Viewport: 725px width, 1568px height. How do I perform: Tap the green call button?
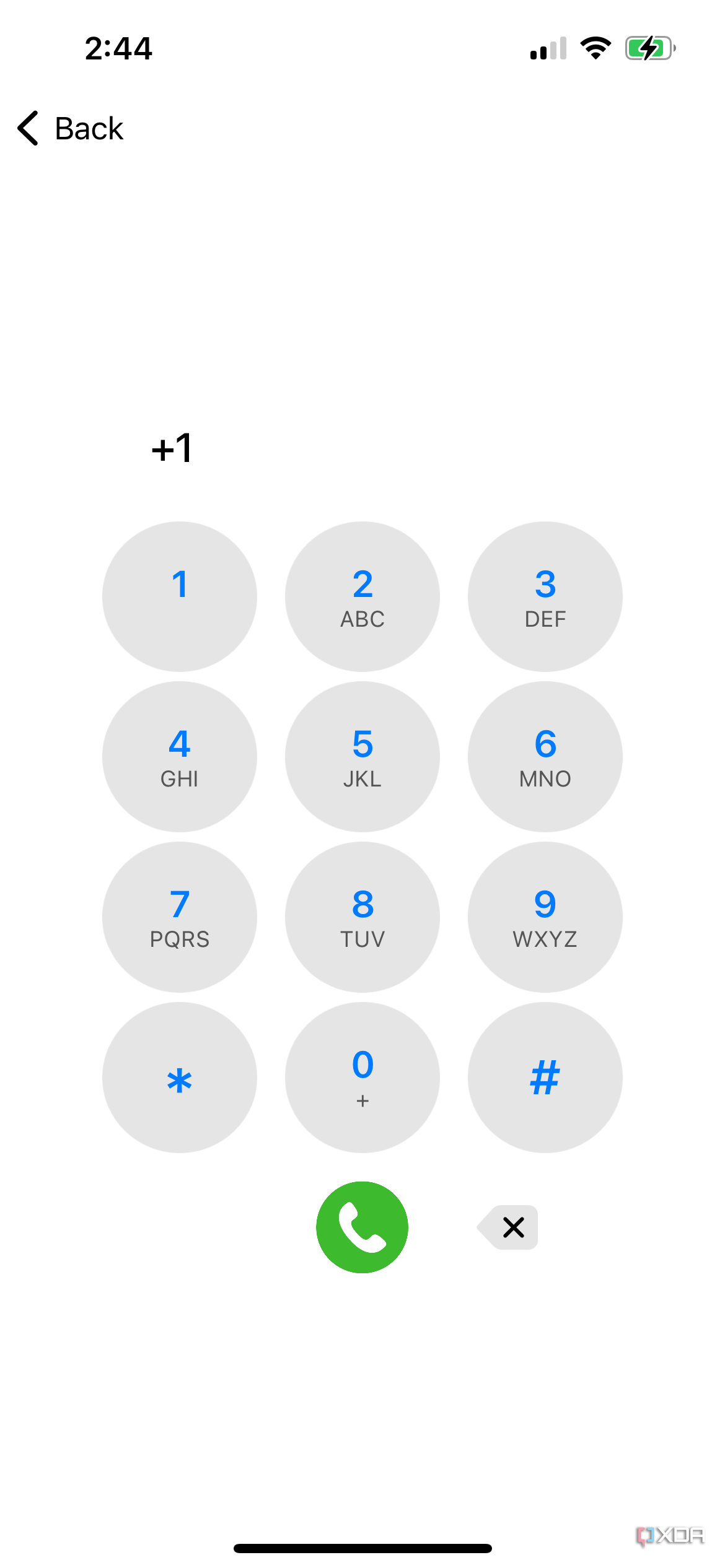(362, 1227)
